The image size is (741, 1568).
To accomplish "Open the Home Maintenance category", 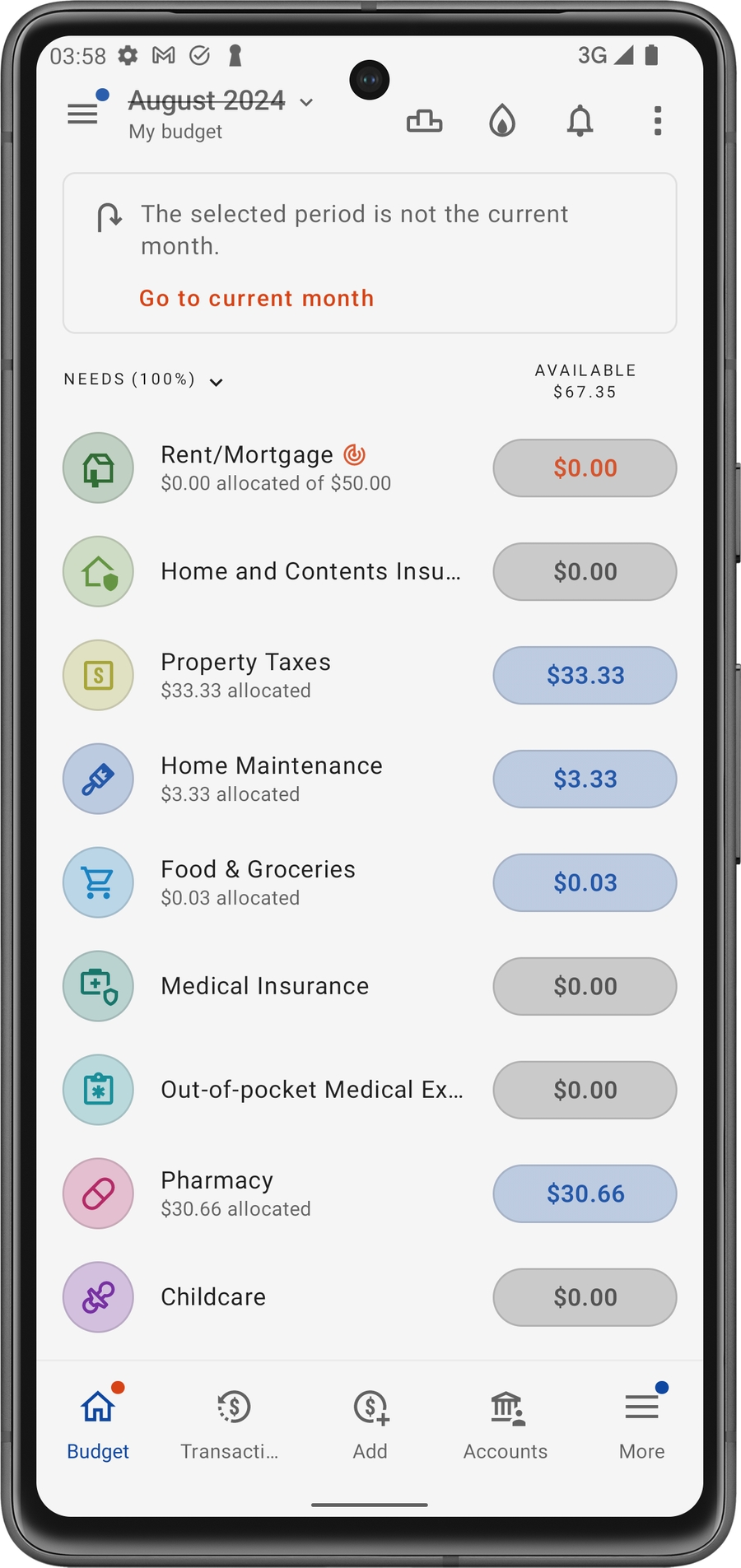I will 271,779.
